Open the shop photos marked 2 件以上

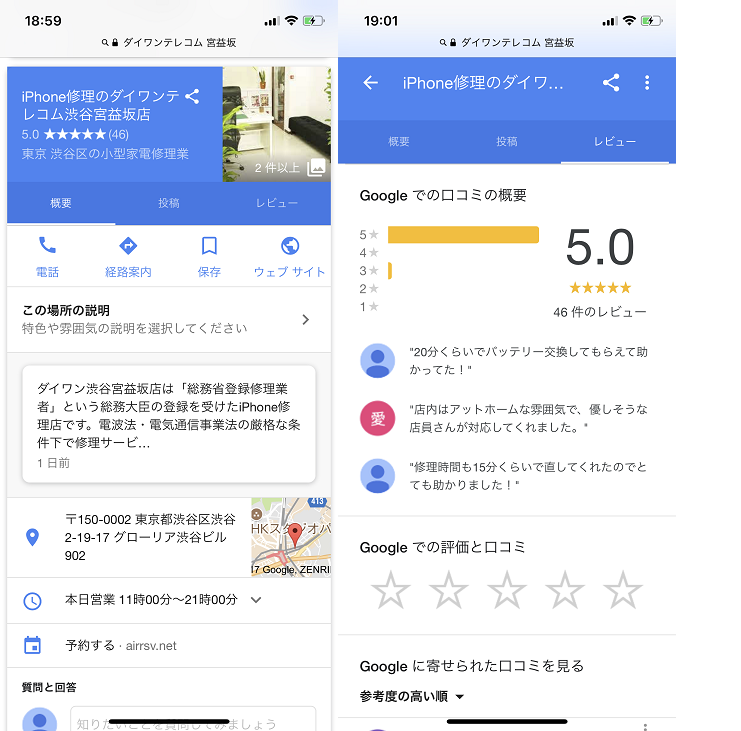277,124
